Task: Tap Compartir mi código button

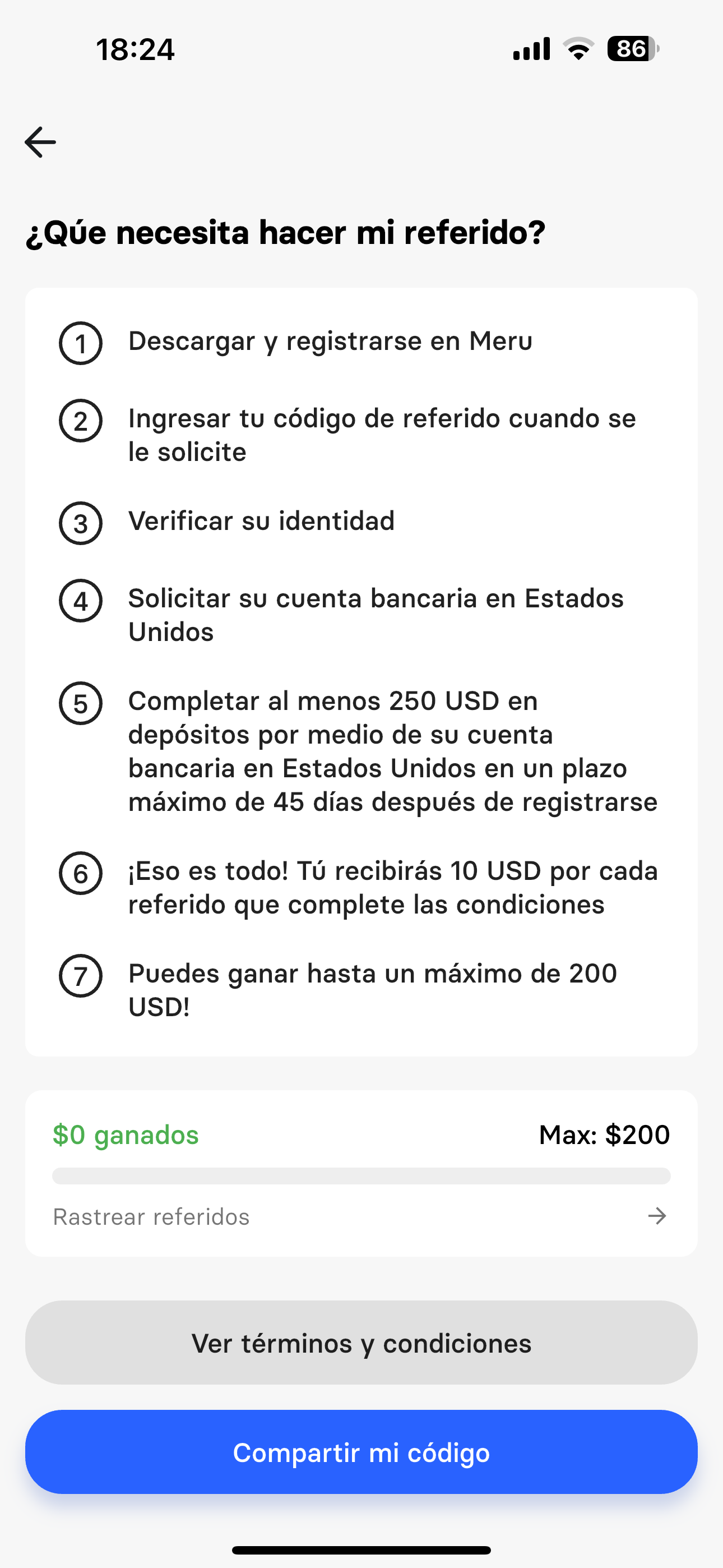Action: tap(361, 1452)
